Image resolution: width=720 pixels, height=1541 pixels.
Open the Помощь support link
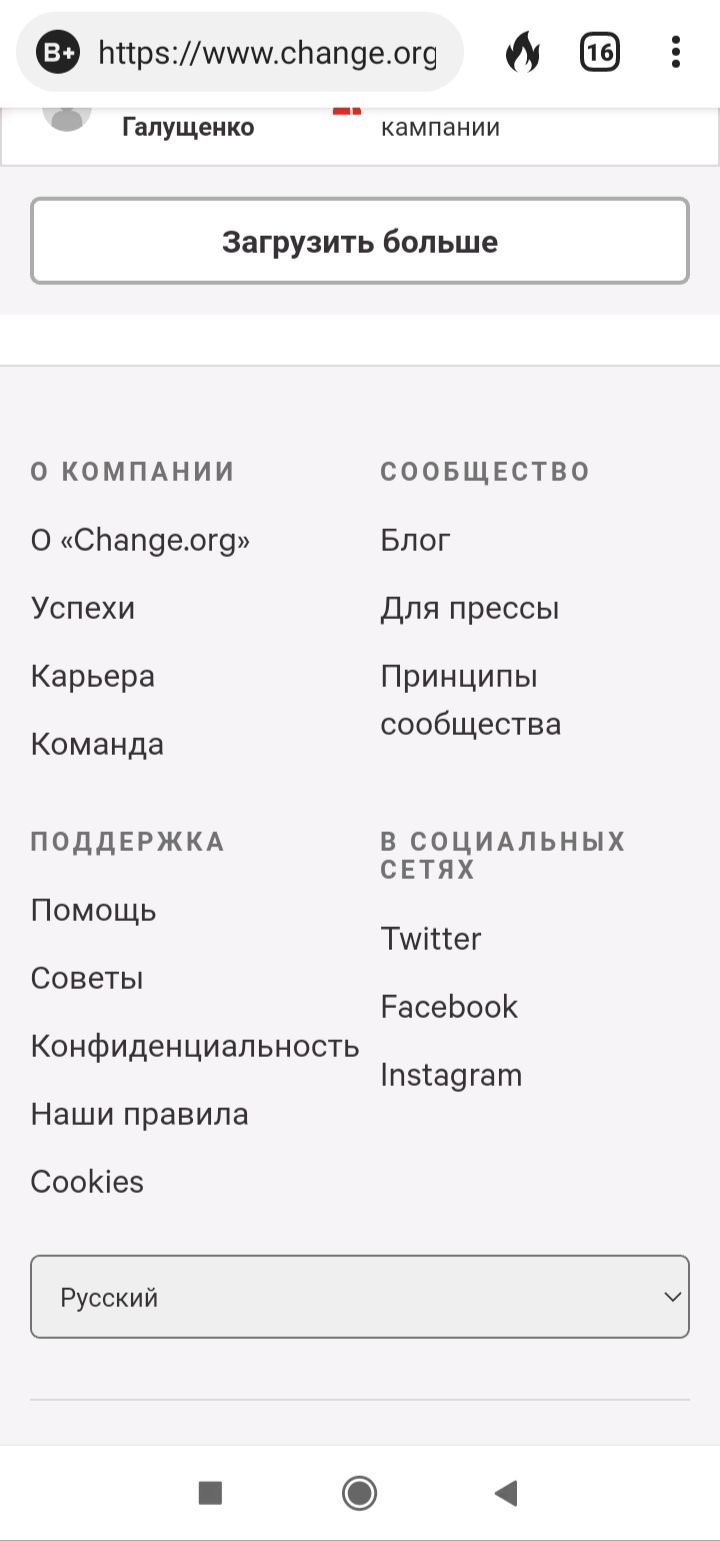point(93,910)
